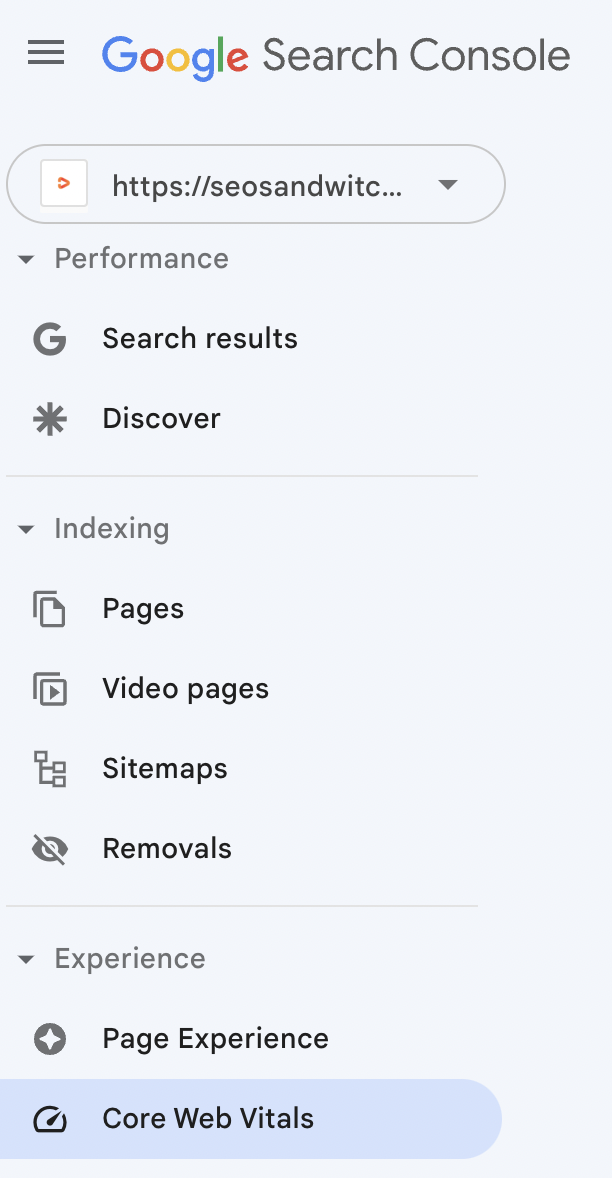Select Core Web Vitals item

pos(208,1119)
